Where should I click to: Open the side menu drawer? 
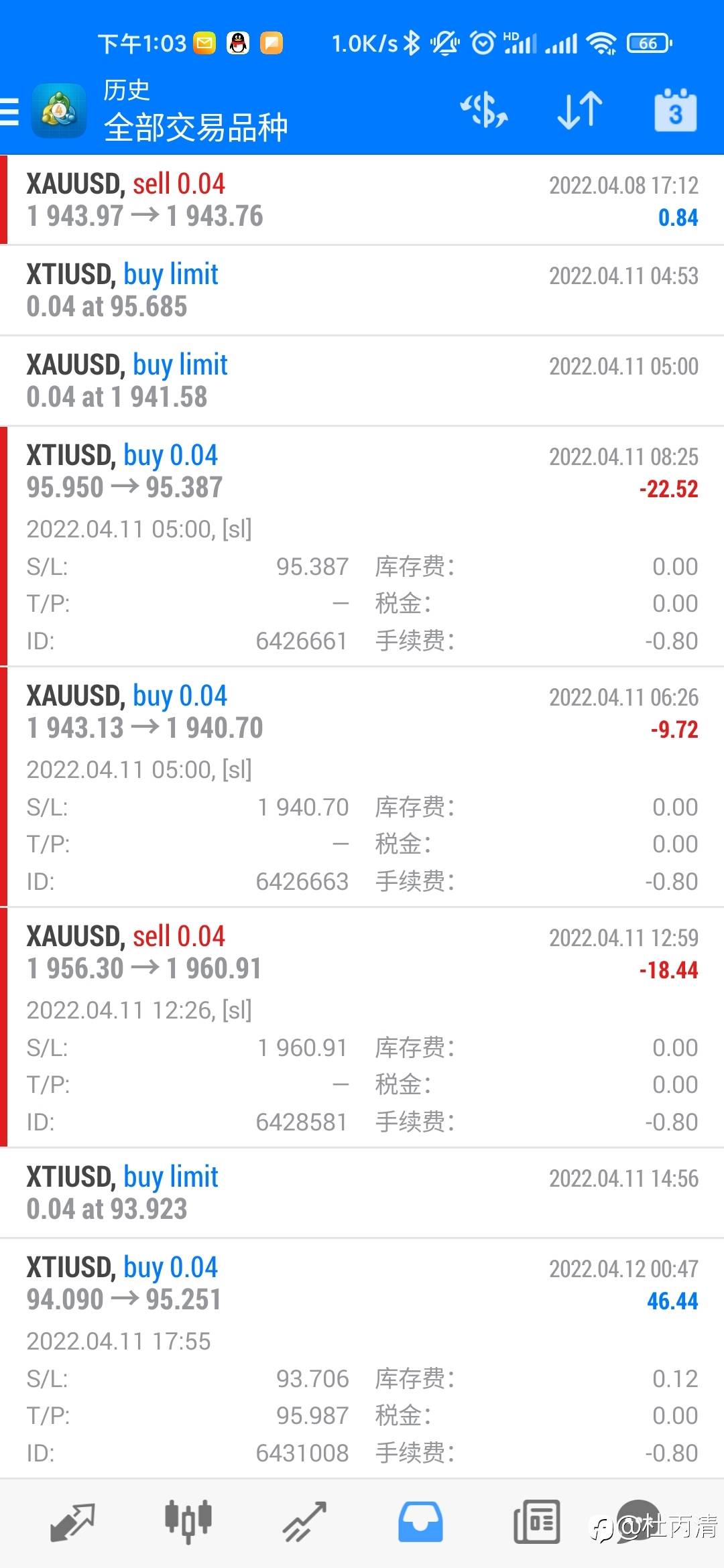coord(11,111)
